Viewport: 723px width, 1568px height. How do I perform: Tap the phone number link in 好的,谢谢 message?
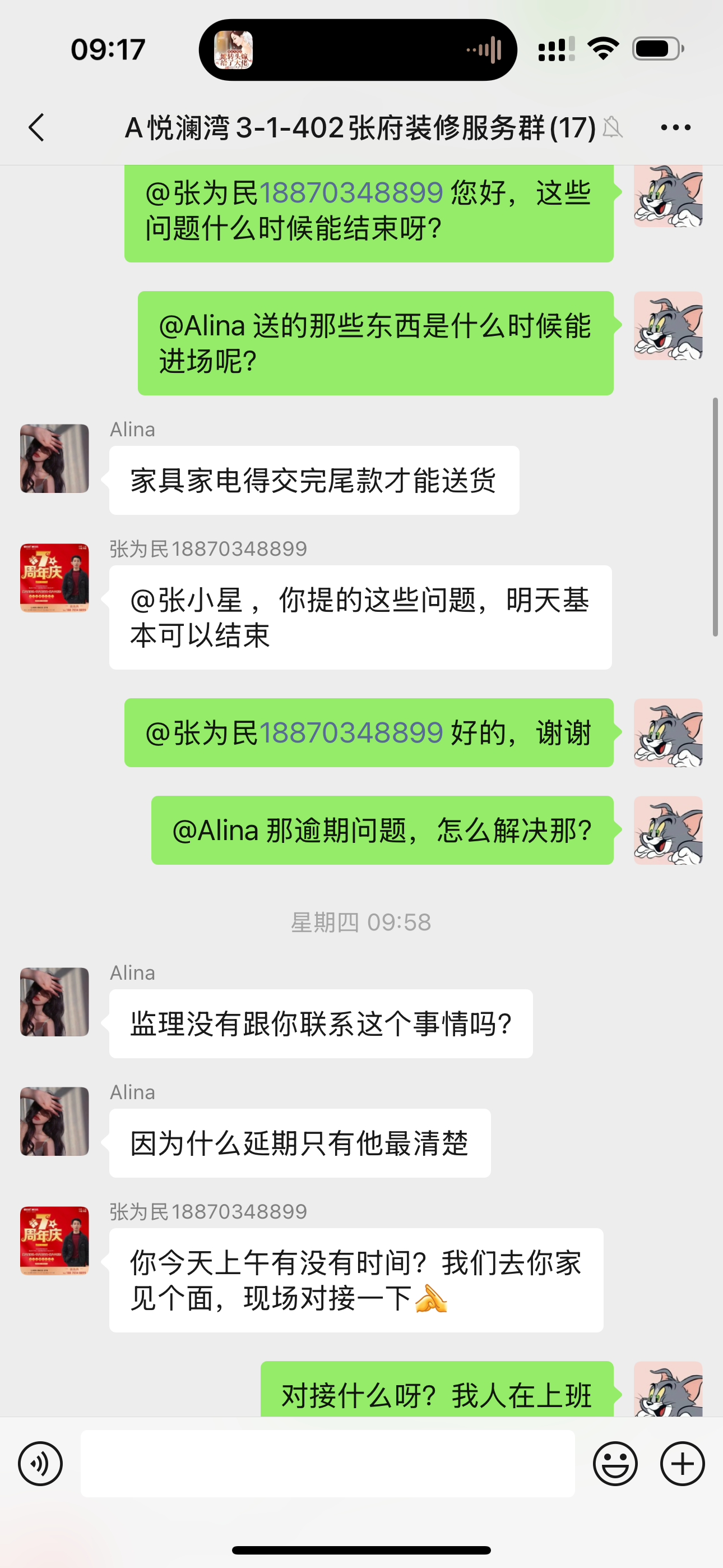351,732
